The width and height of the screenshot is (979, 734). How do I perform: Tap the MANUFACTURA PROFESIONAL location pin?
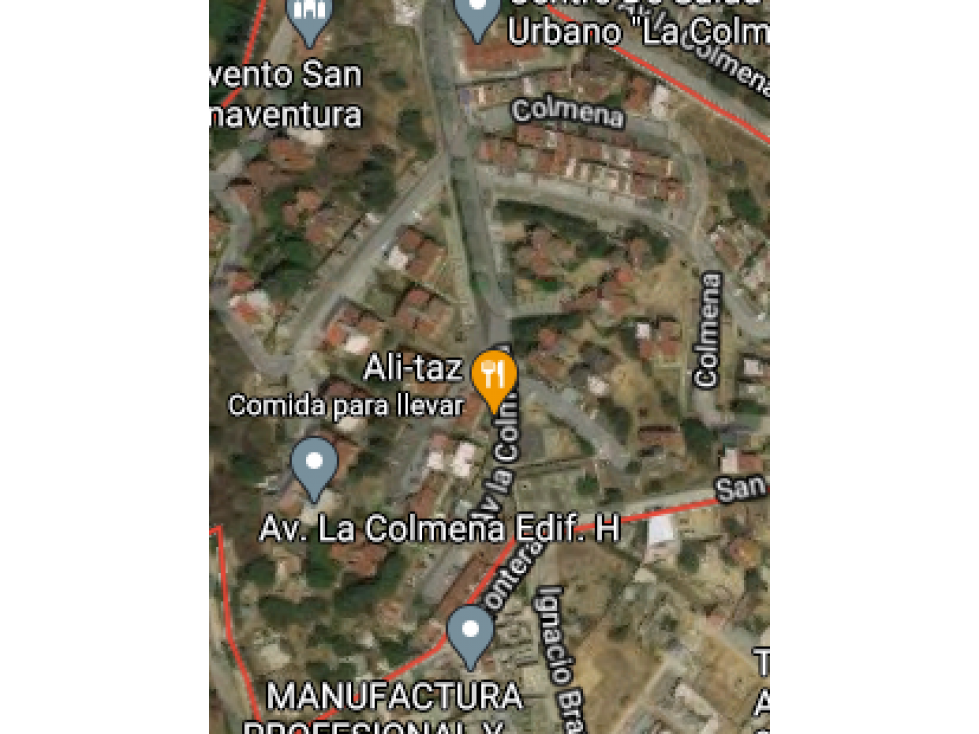pos(470,633)
